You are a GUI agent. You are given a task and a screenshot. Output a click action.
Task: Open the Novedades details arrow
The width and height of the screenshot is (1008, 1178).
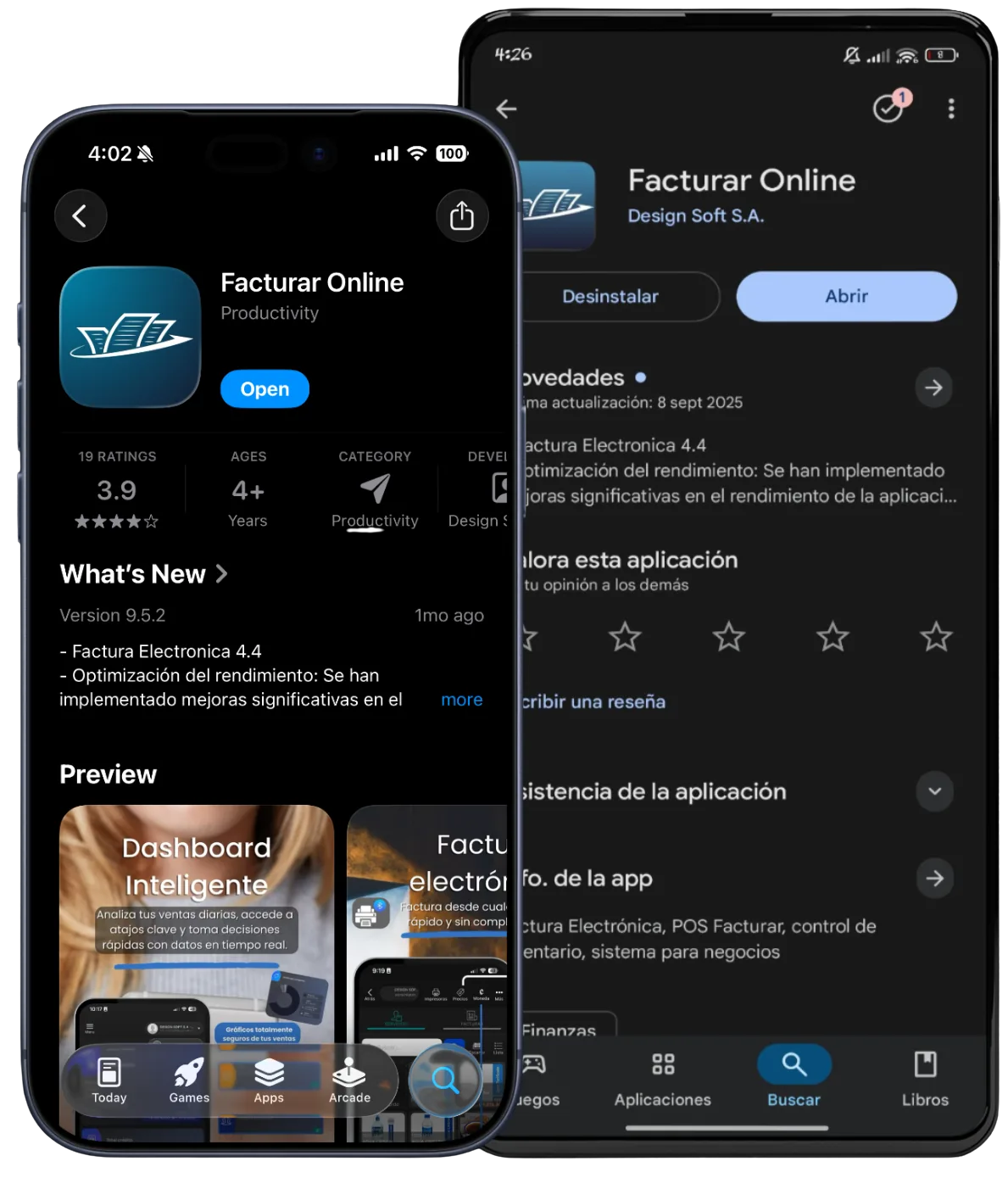pyautogui.click(x=934, y=388)
